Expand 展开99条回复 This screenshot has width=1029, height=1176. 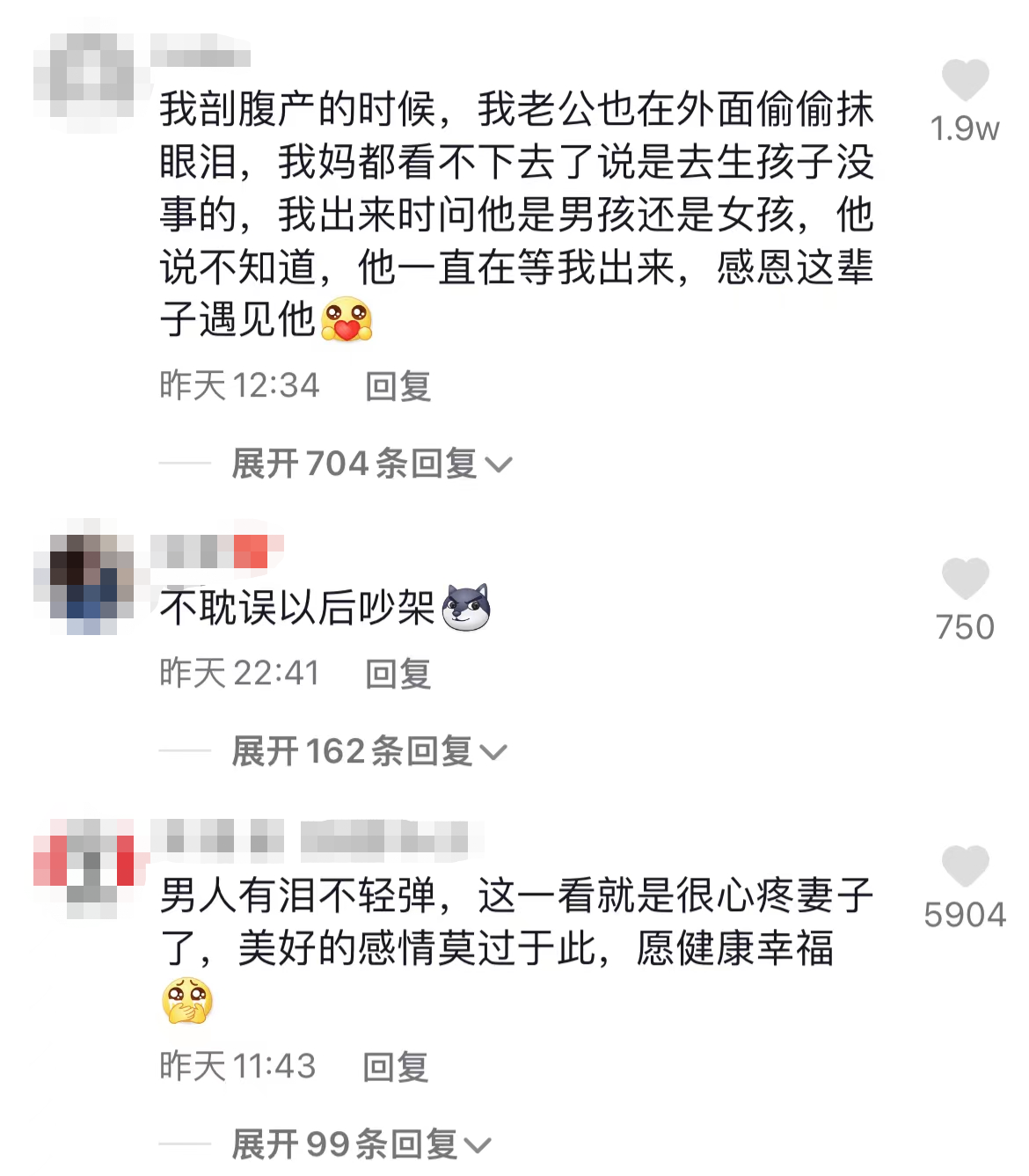[x=360, y=1144]
